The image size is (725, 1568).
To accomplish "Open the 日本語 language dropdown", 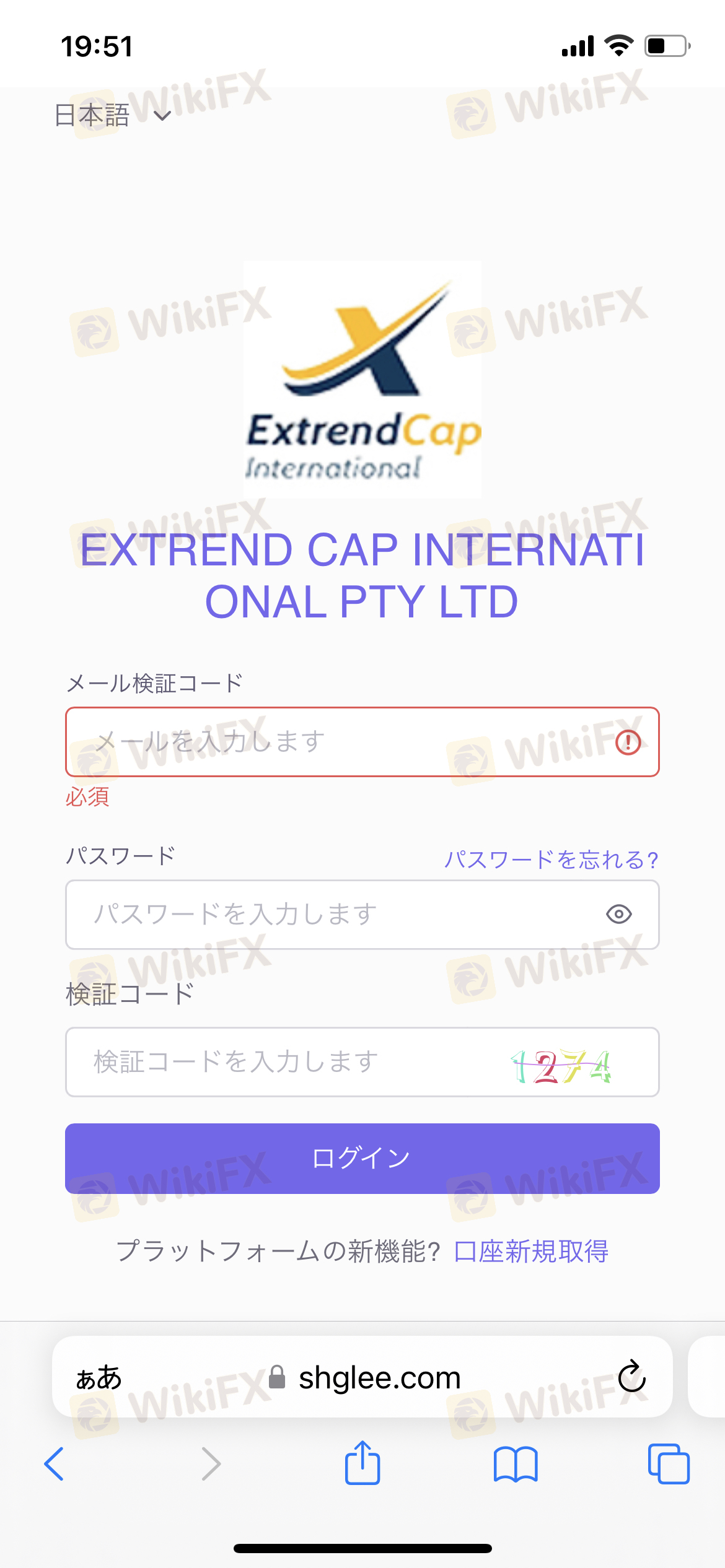I will [x=112, y=116].
